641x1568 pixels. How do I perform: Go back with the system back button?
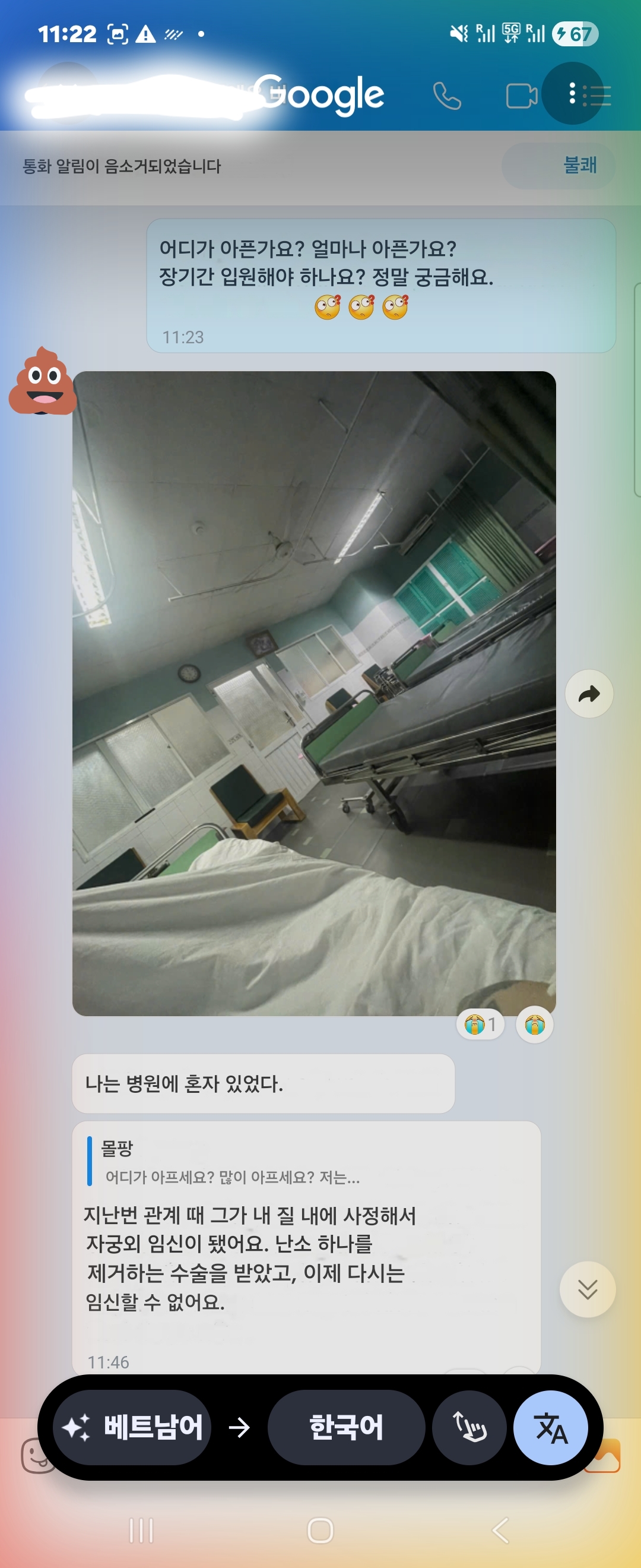(500, 1530)
